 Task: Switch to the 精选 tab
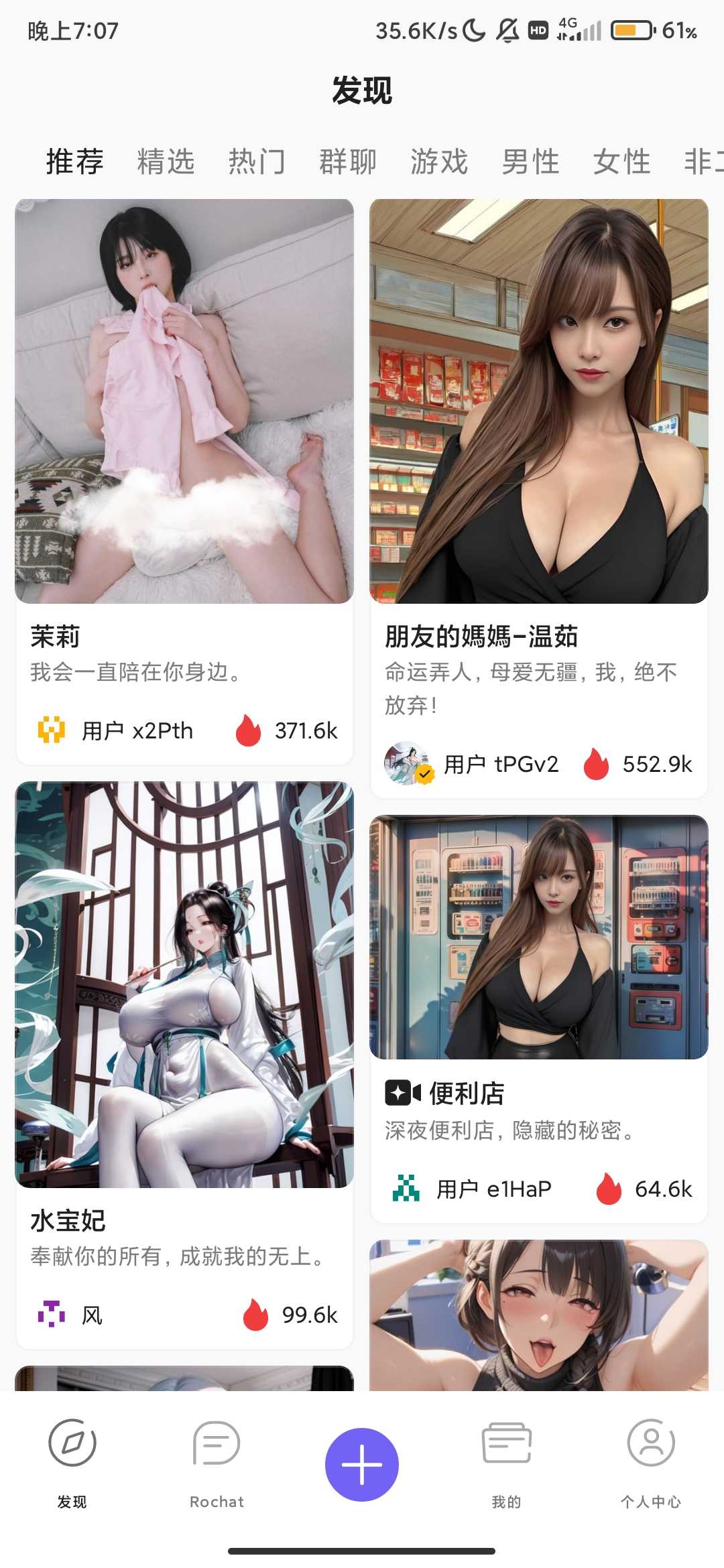[166, 161]
